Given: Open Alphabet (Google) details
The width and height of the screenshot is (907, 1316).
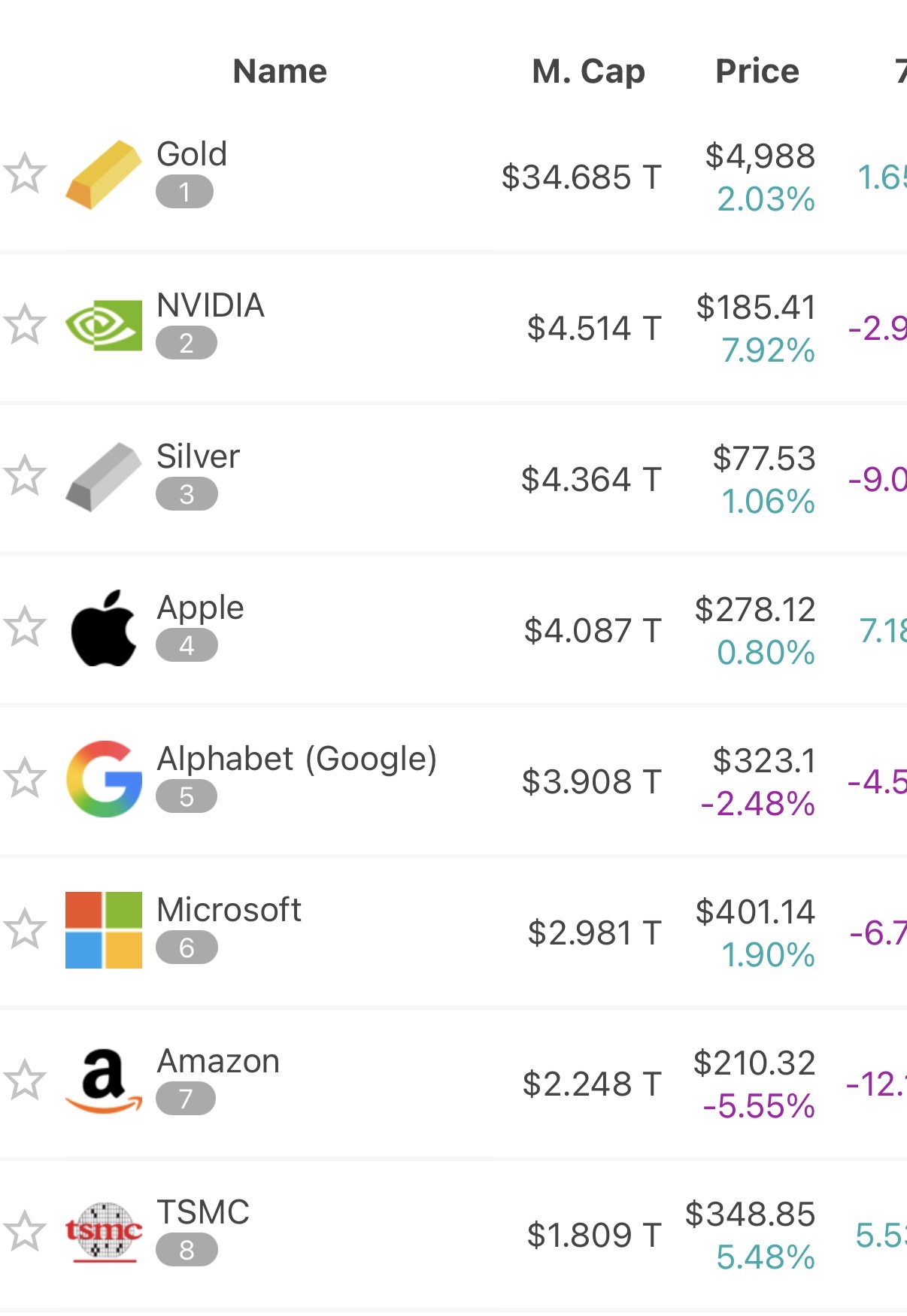Looking at the screenshot, I should pos(296,760).
